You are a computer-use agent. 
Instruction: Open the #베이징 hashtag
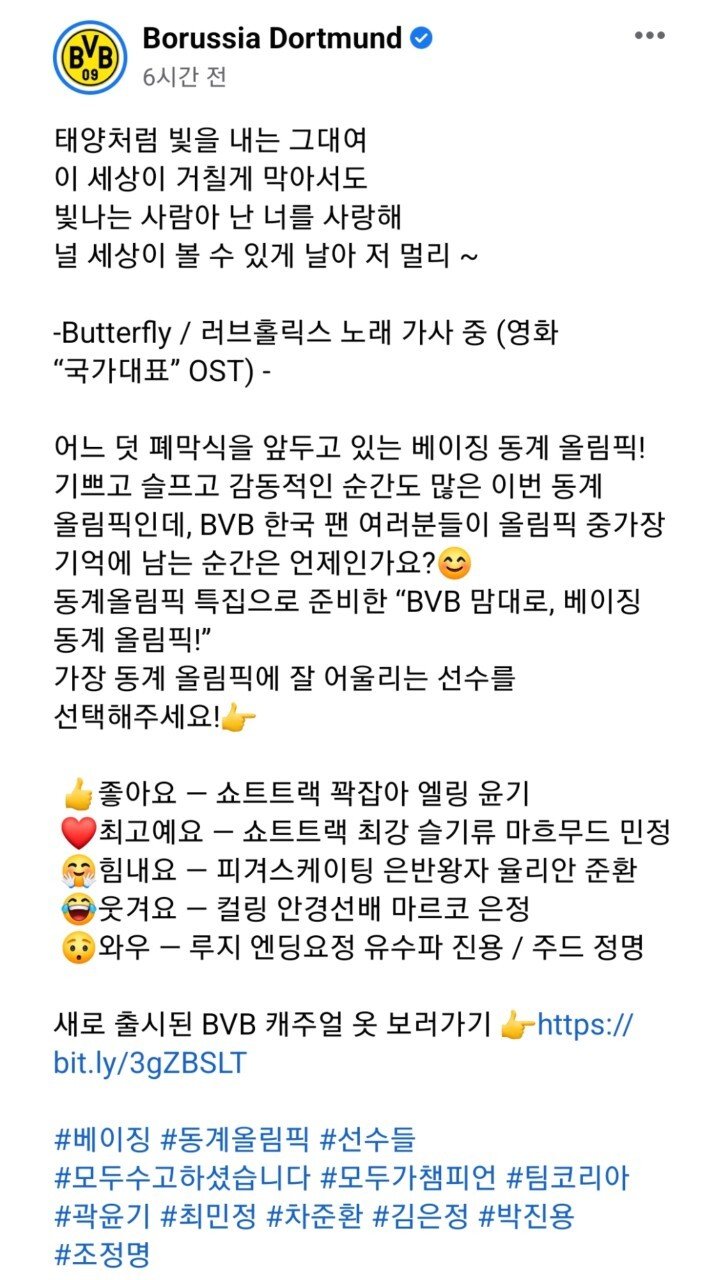(102, 1139)
